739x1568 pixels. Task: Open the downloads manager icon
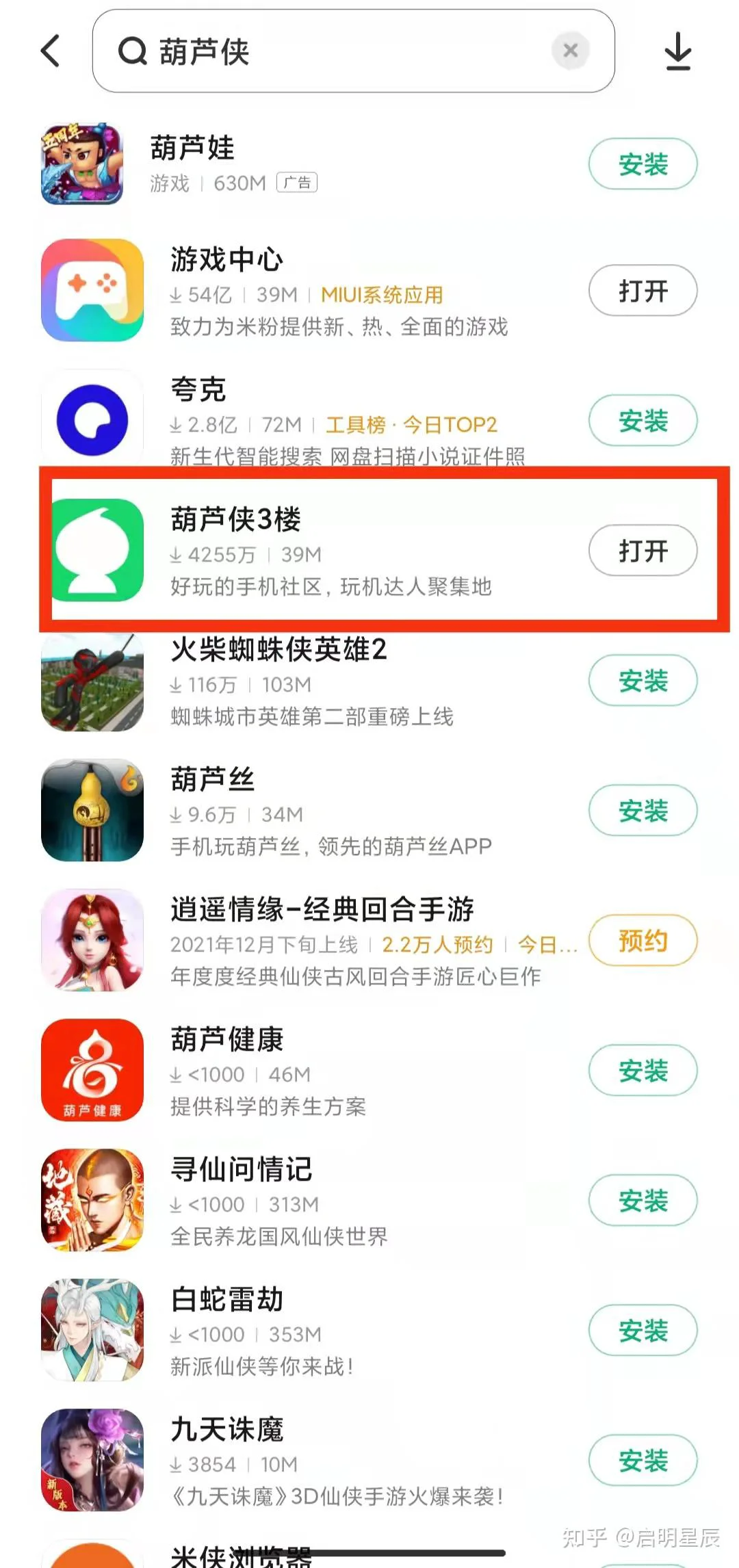[x=677, y=51]
